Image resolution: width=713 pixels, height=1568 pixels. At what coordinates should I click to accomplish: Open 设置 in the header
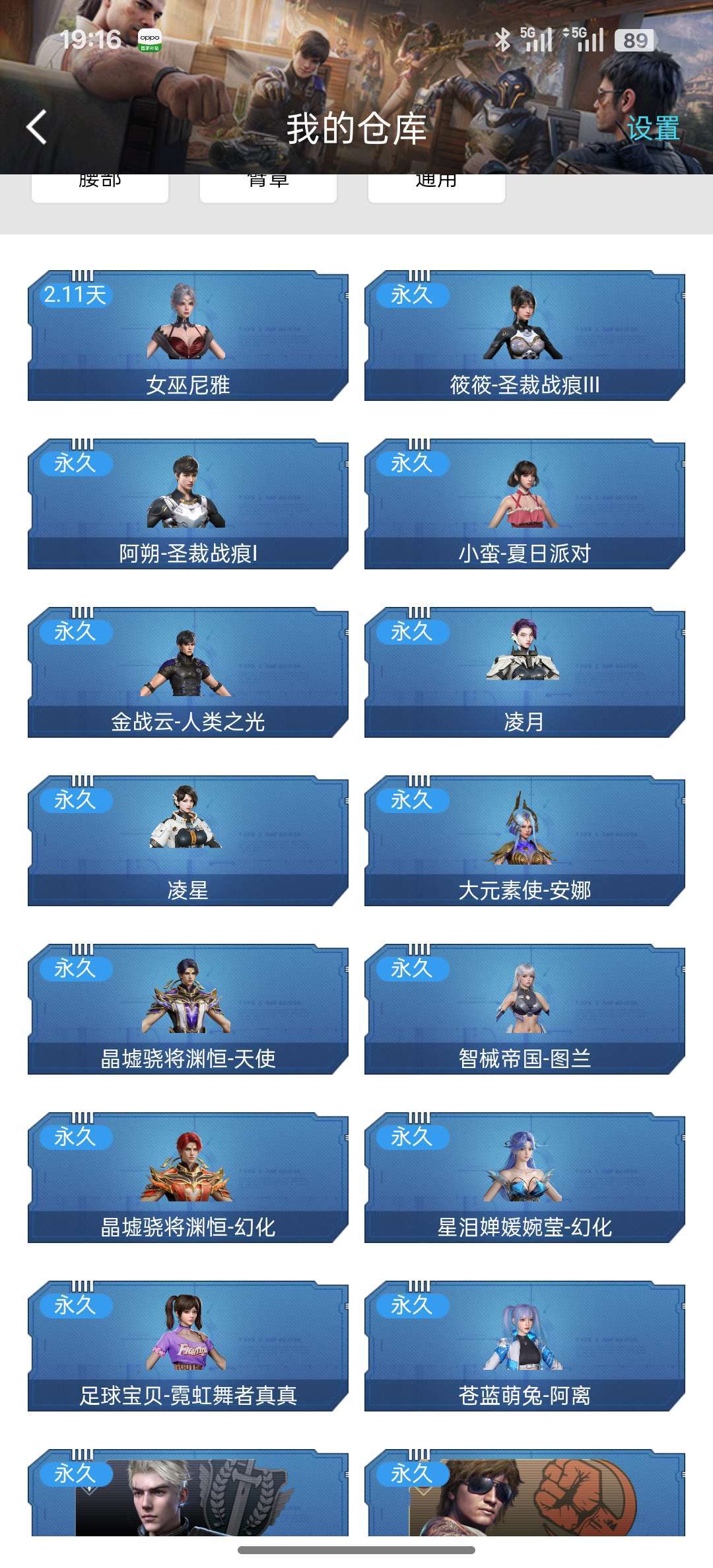coord(652,128)
